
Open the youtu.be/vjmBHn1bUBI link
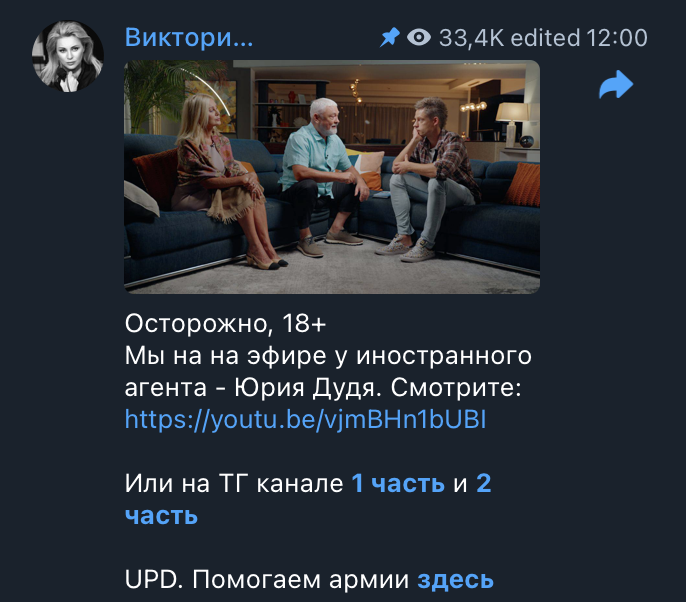click(x=305, y=419)
